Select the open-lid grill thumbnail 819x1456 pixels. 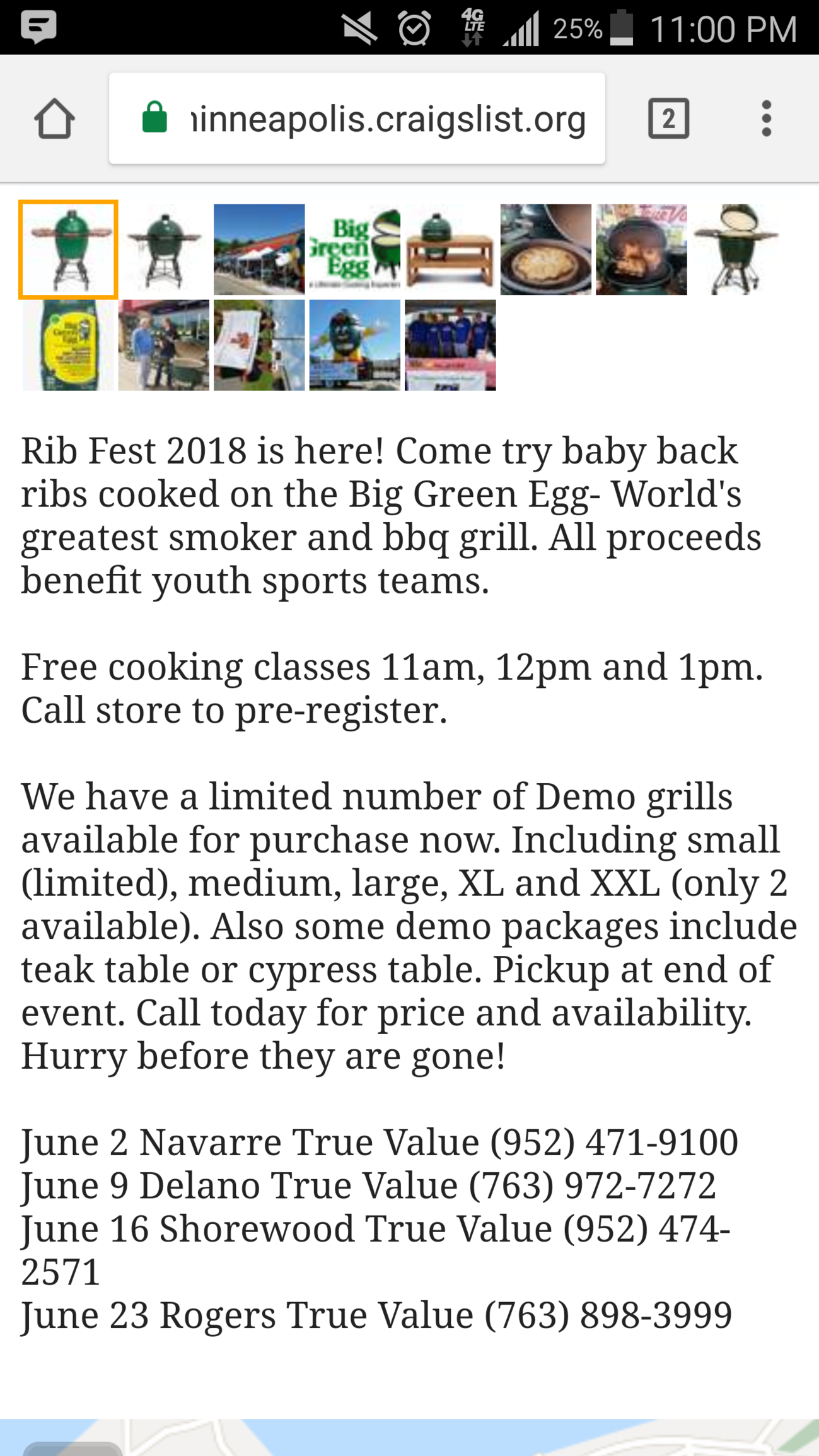tap(736, 250)
